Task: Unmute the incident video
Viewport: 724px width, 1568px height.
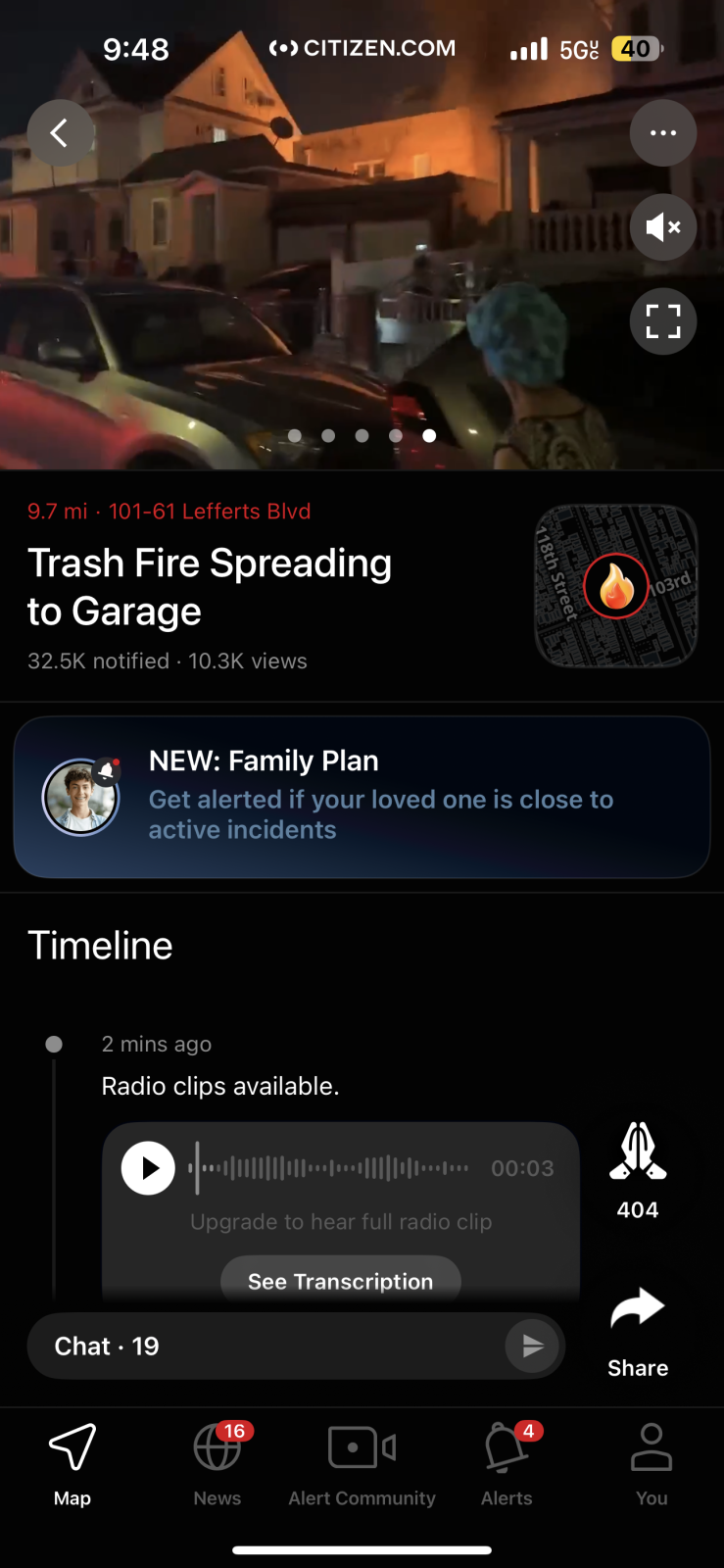Action: click(663, 227)
